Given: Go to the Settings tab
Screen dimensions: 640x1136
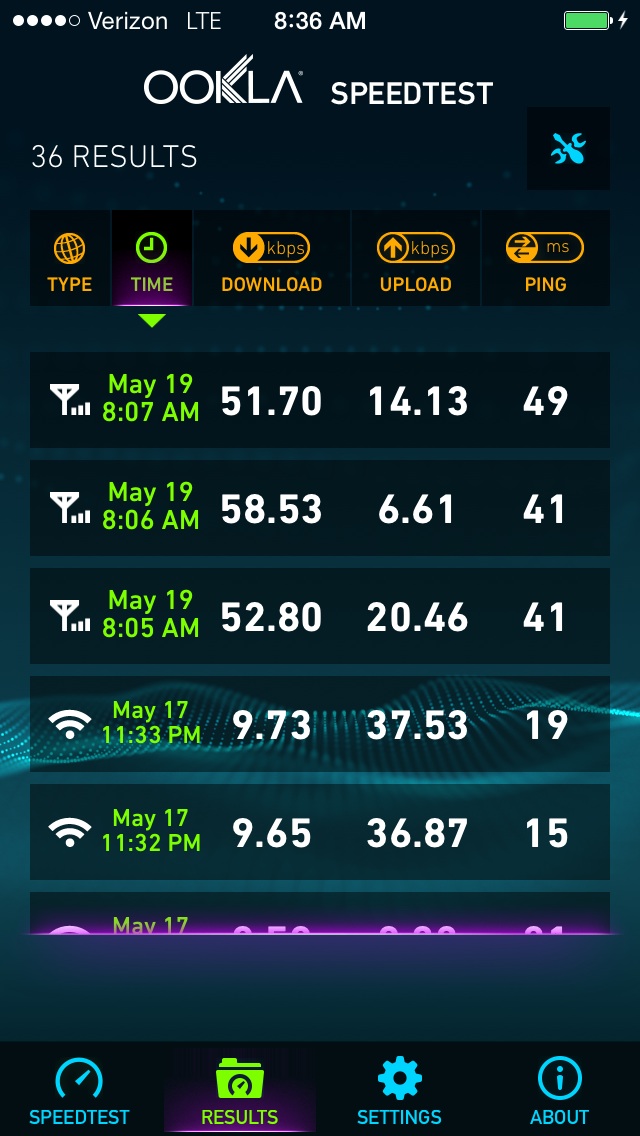Looking at the screenshot, I should pos(399,1090).
